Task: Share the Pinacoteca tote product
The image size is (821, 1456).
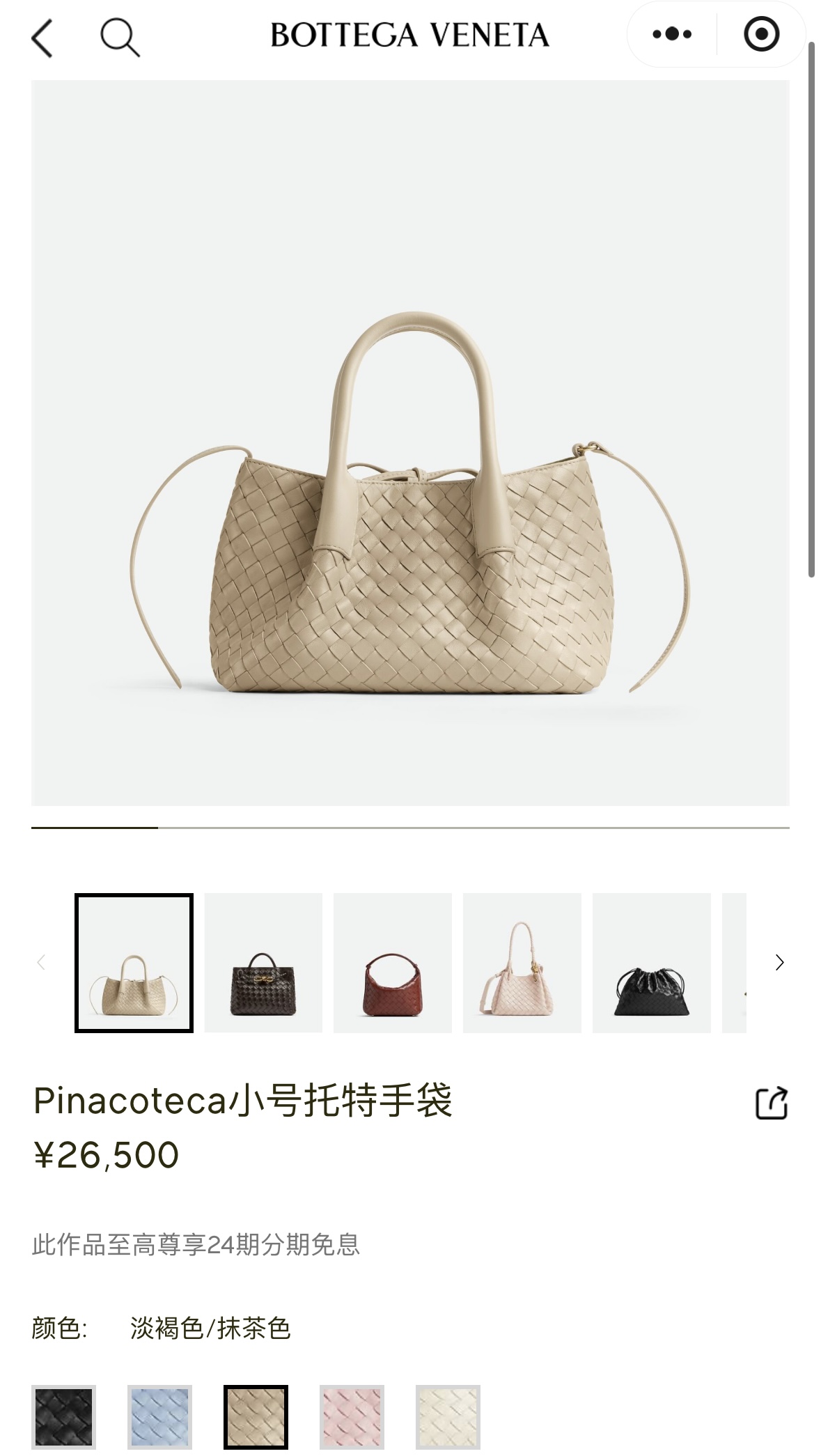Action: click(772, 1103)
